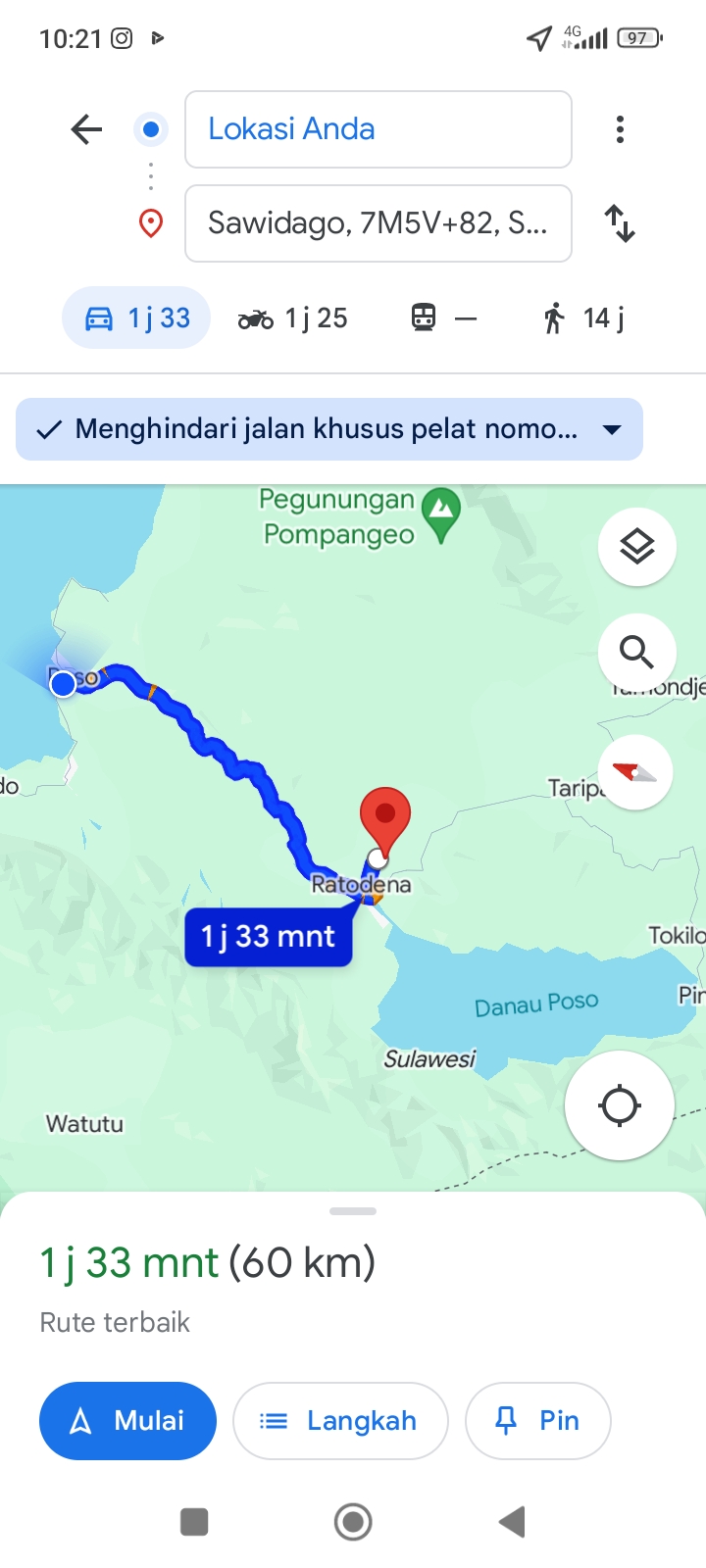
Task: View route steps via Langkah
Action: [340, 1421]
